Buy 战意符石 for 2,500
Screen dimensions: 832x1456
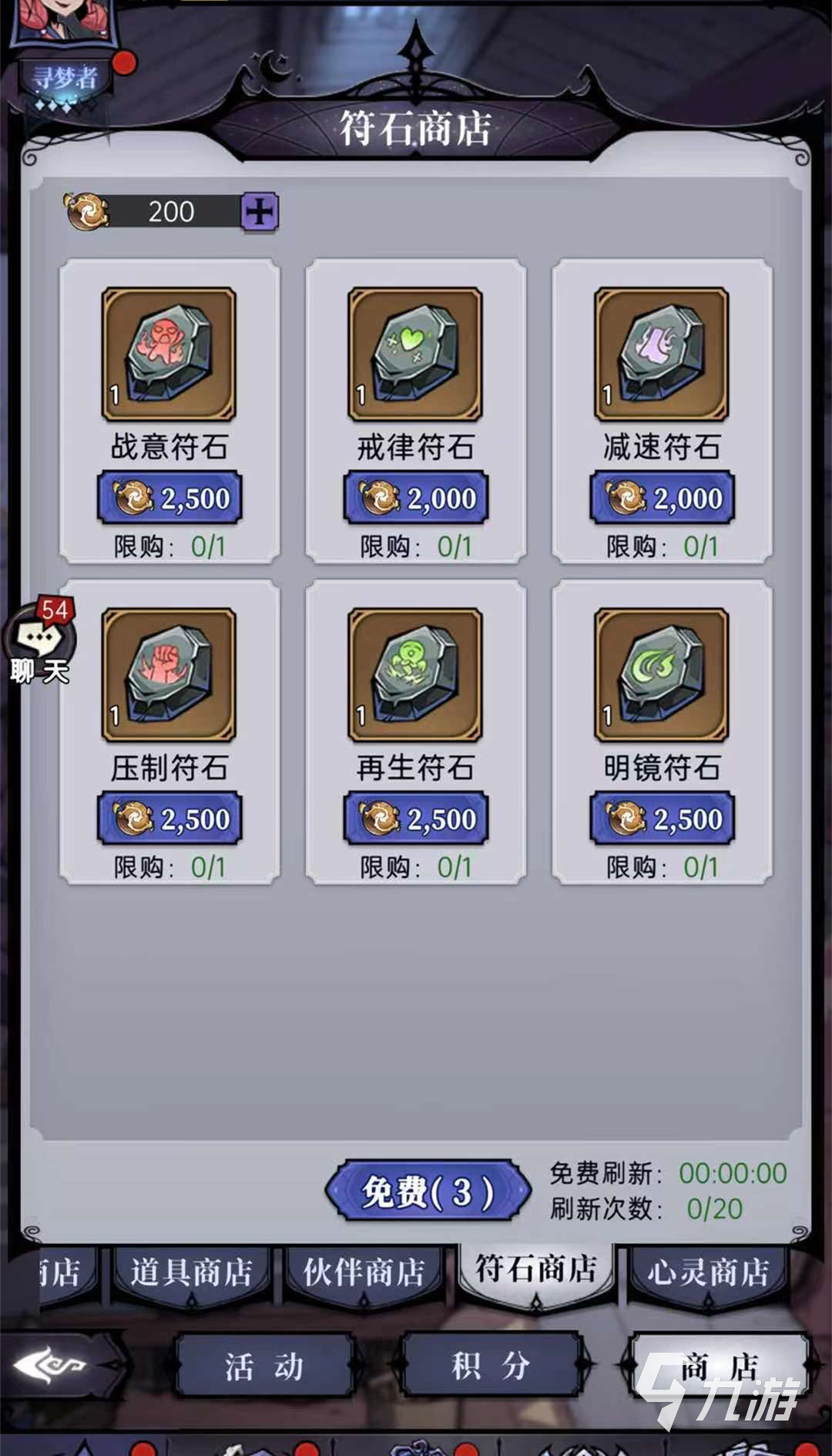pos(169,499)
